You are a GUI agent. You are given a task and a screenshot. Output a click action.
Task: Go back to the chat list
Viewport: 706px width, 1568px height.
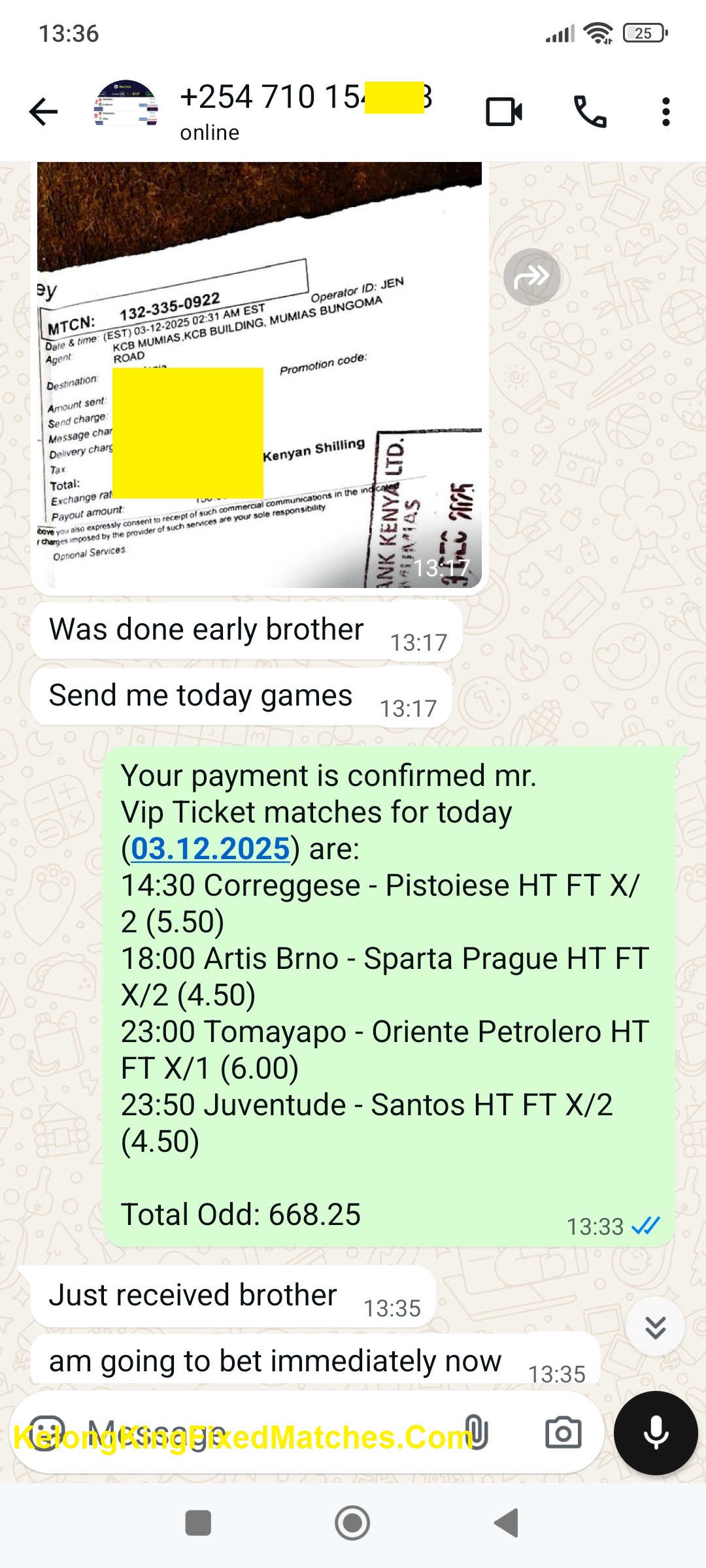pos(44,112)
